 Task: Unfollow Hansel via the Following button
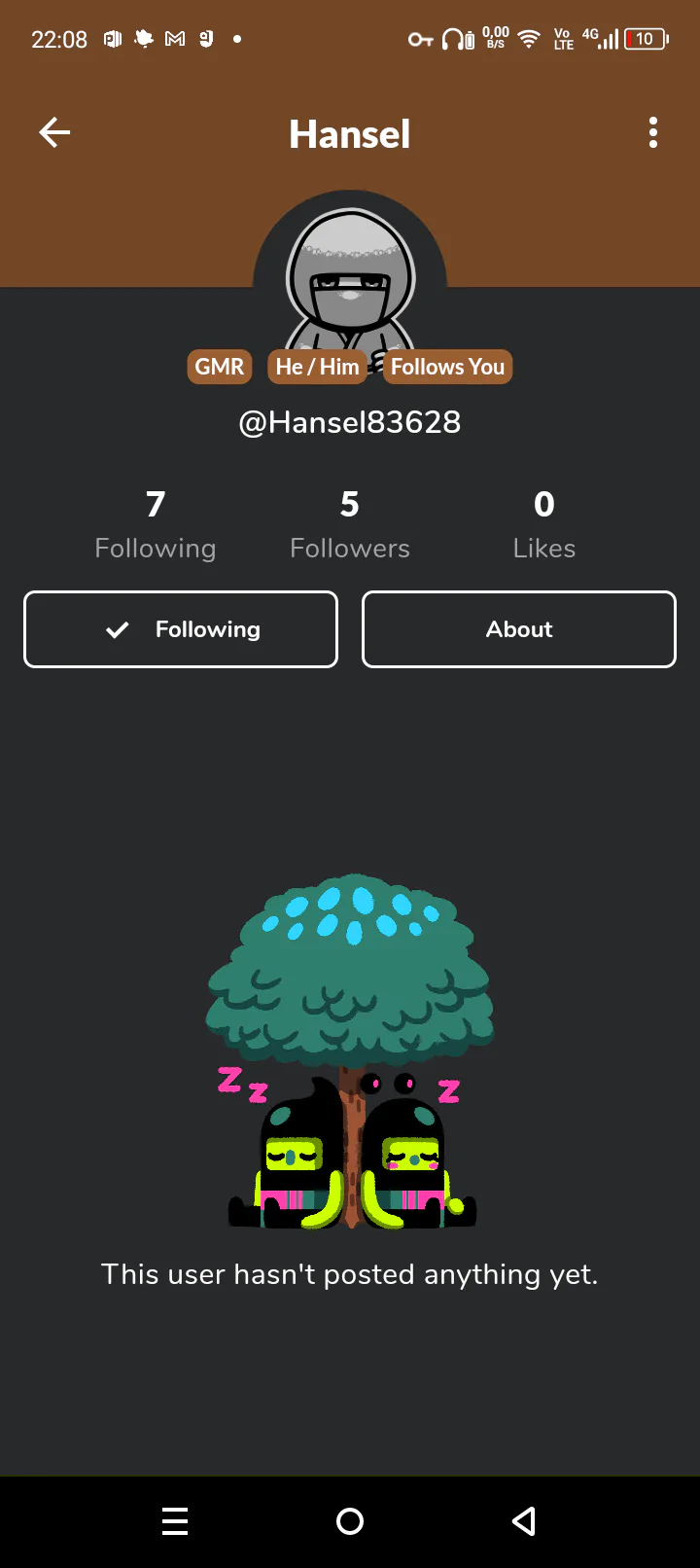181,629
